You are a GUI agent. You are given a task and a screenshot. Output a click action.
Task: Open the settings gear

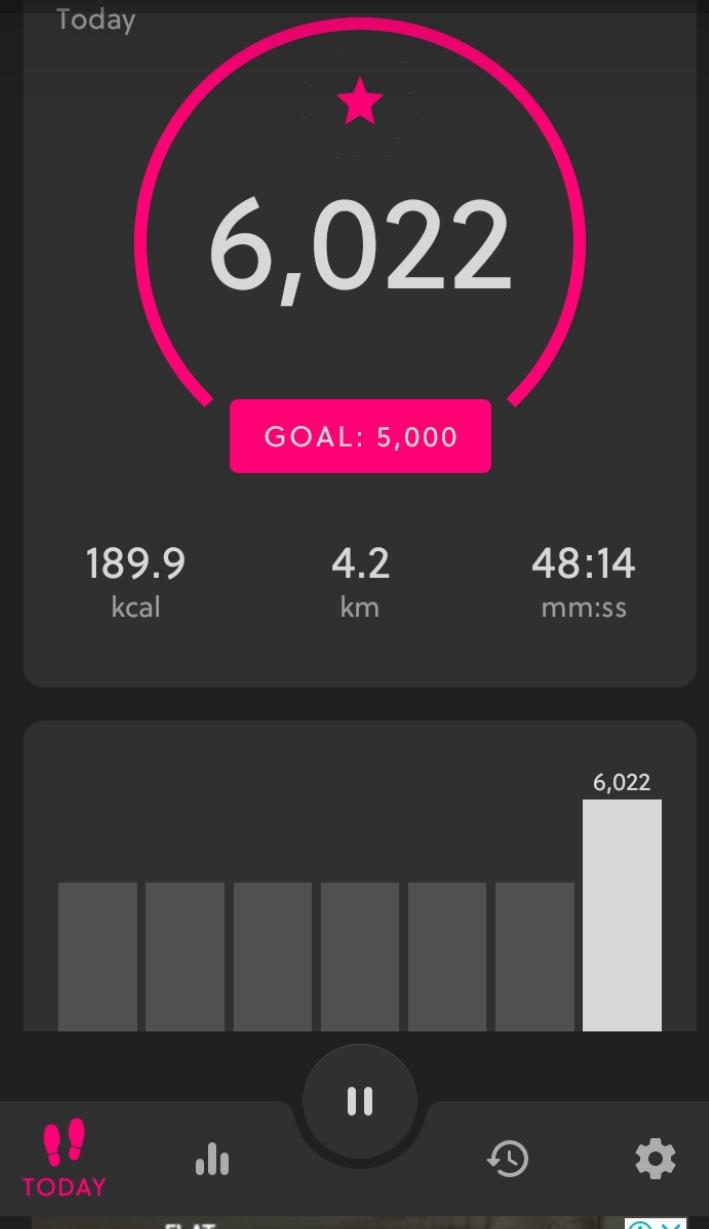point(656,1159)
